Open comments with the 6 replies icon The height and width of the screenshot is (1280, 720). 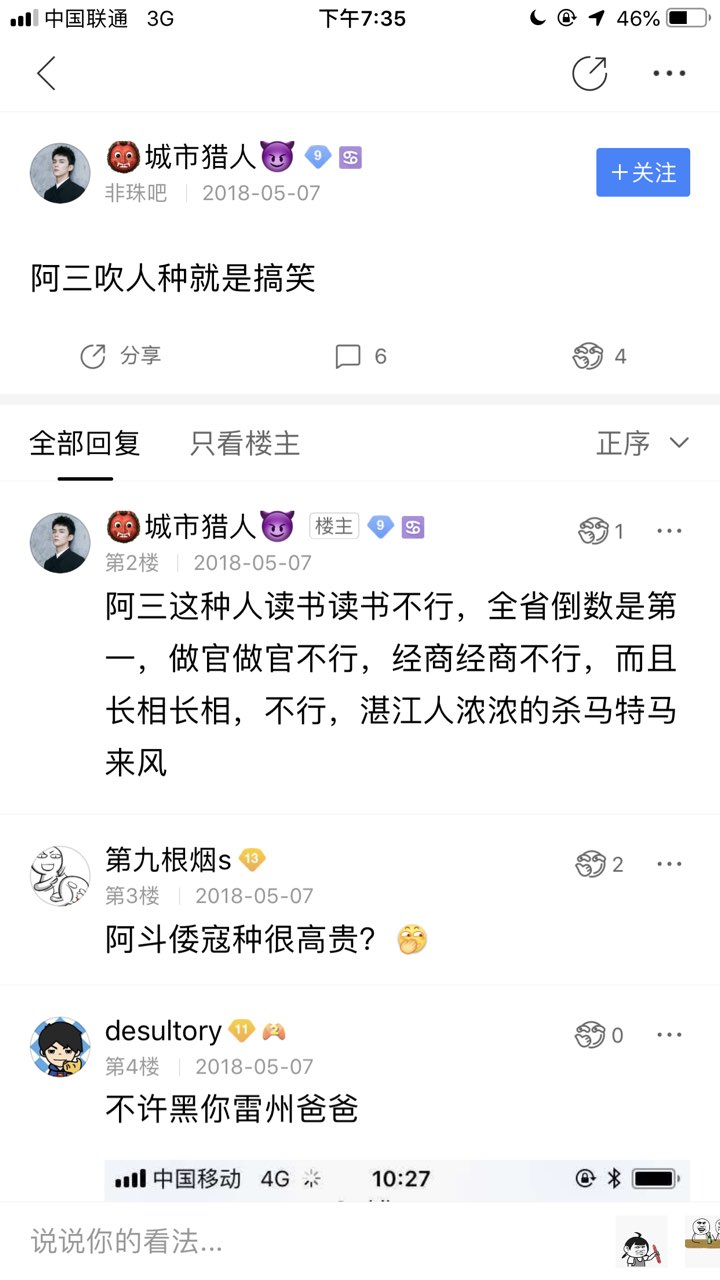361,357
